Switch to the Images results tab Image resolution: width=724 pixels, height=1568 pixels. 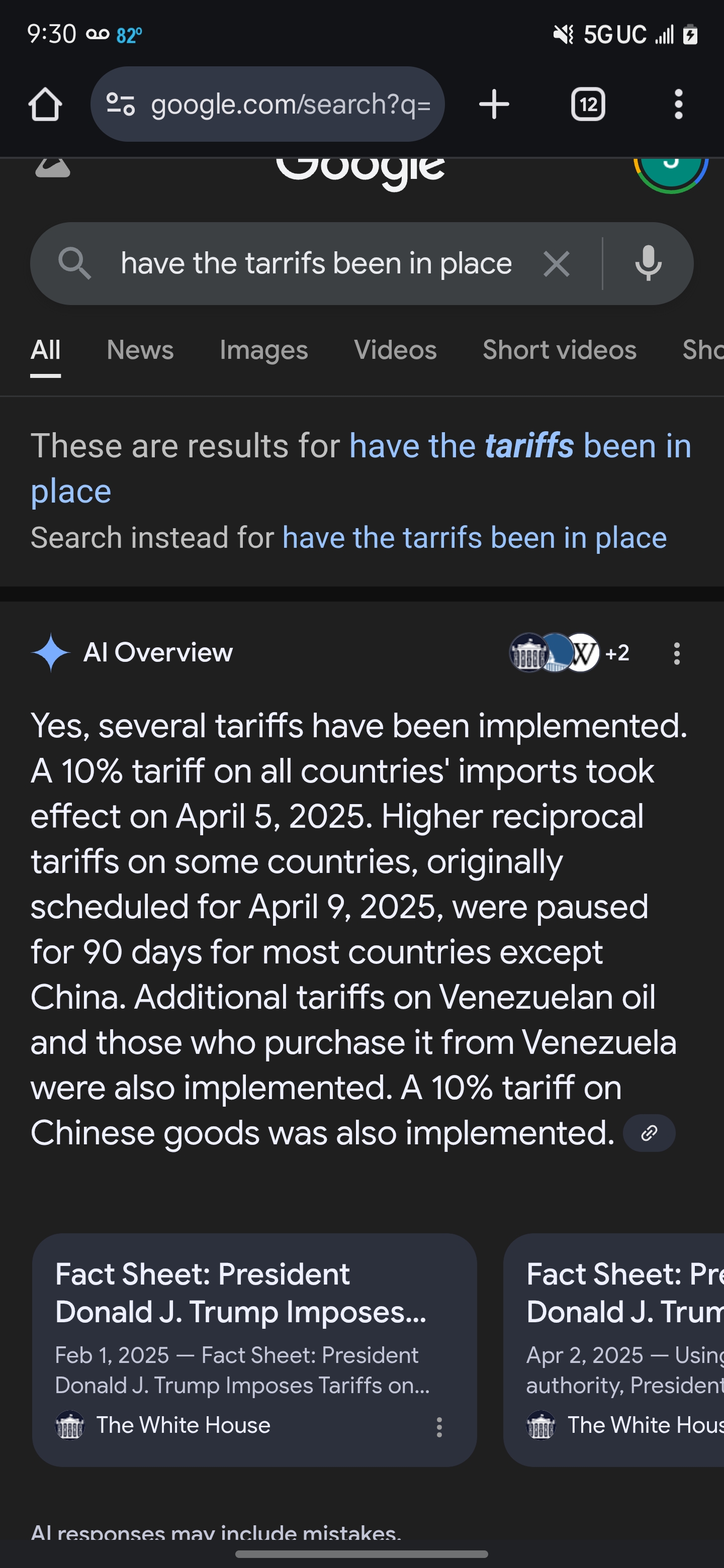[x=263, y=350]
